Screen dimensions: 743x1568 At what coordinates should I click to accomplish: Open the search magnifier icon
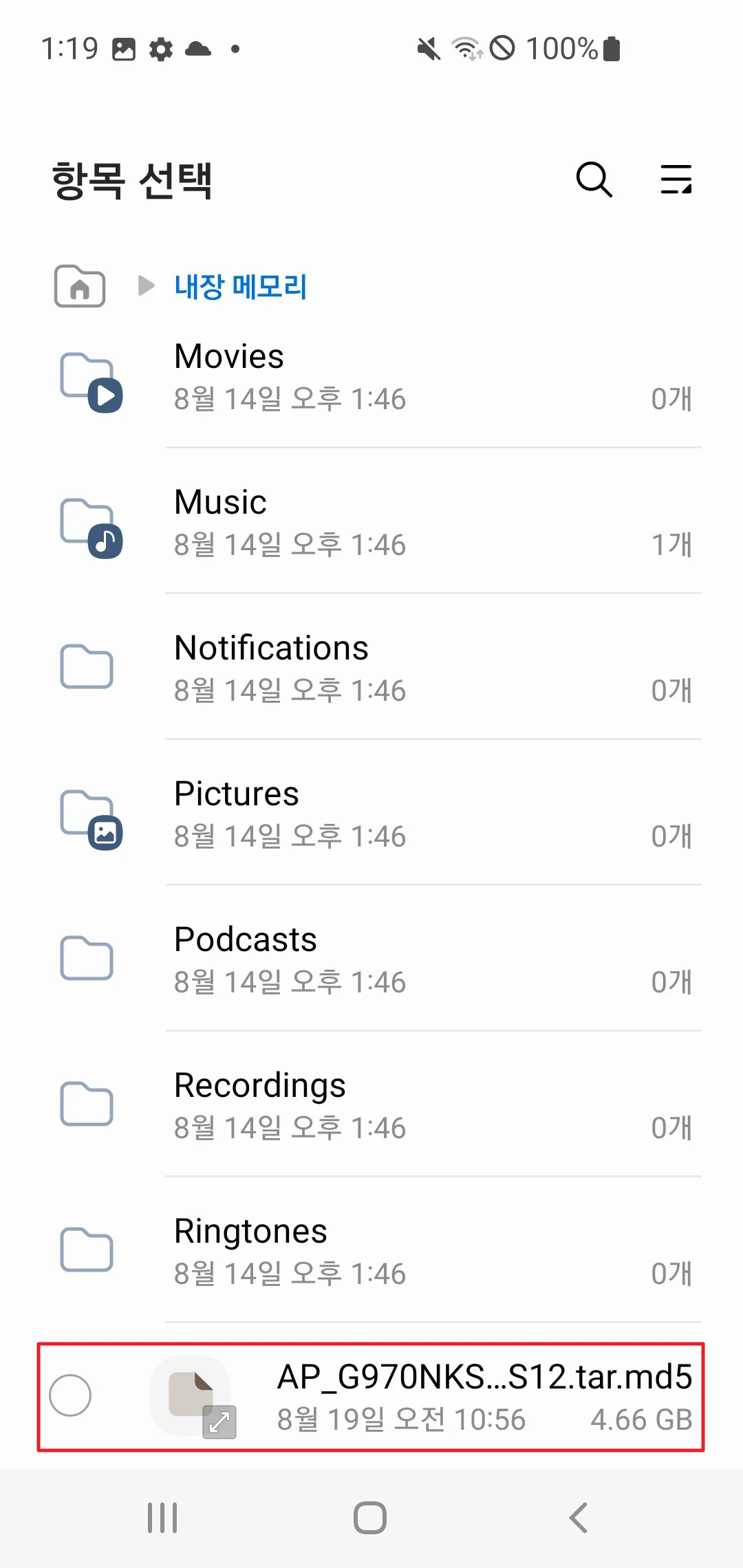[x=594, y=180]
